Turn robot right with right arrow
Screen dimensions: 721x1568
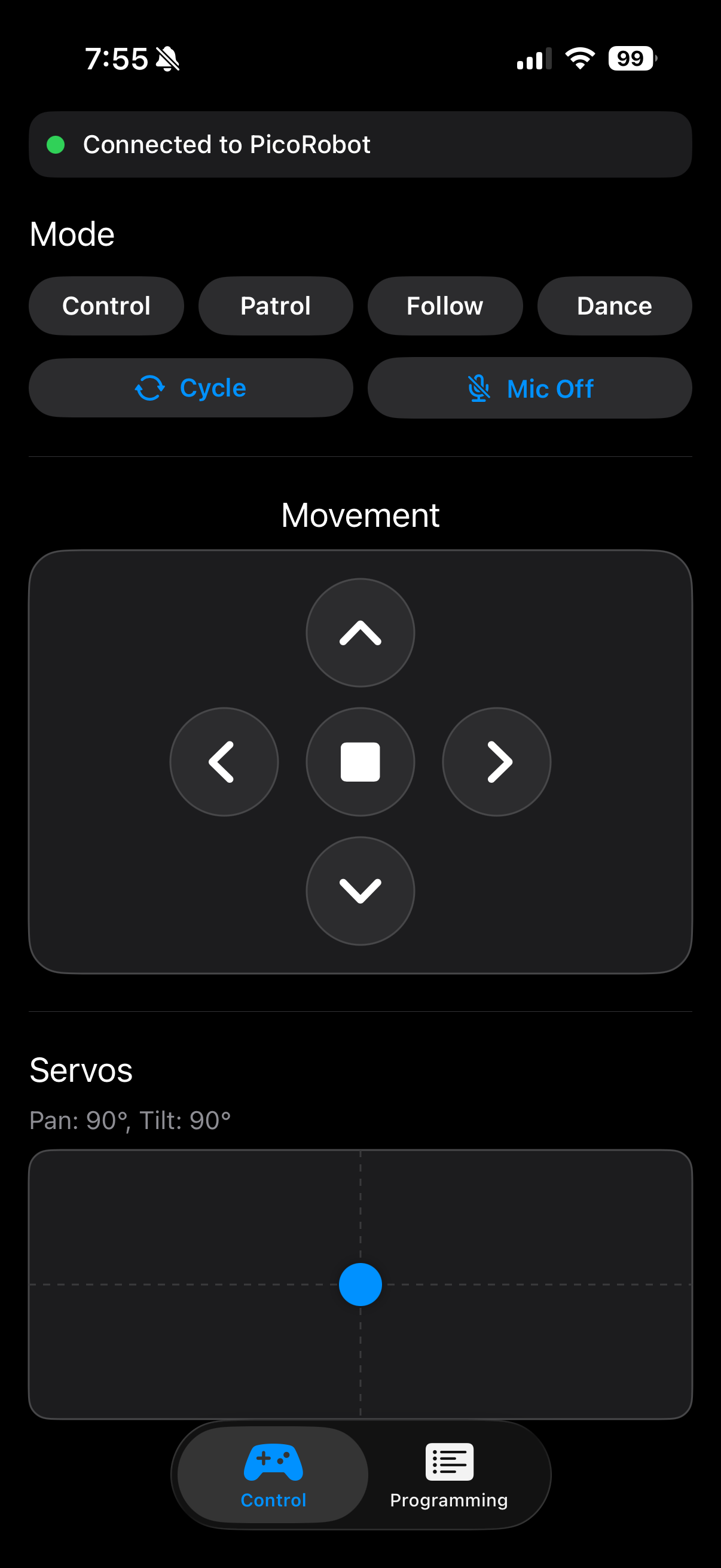pyautogui.click(x=496, y=761)
